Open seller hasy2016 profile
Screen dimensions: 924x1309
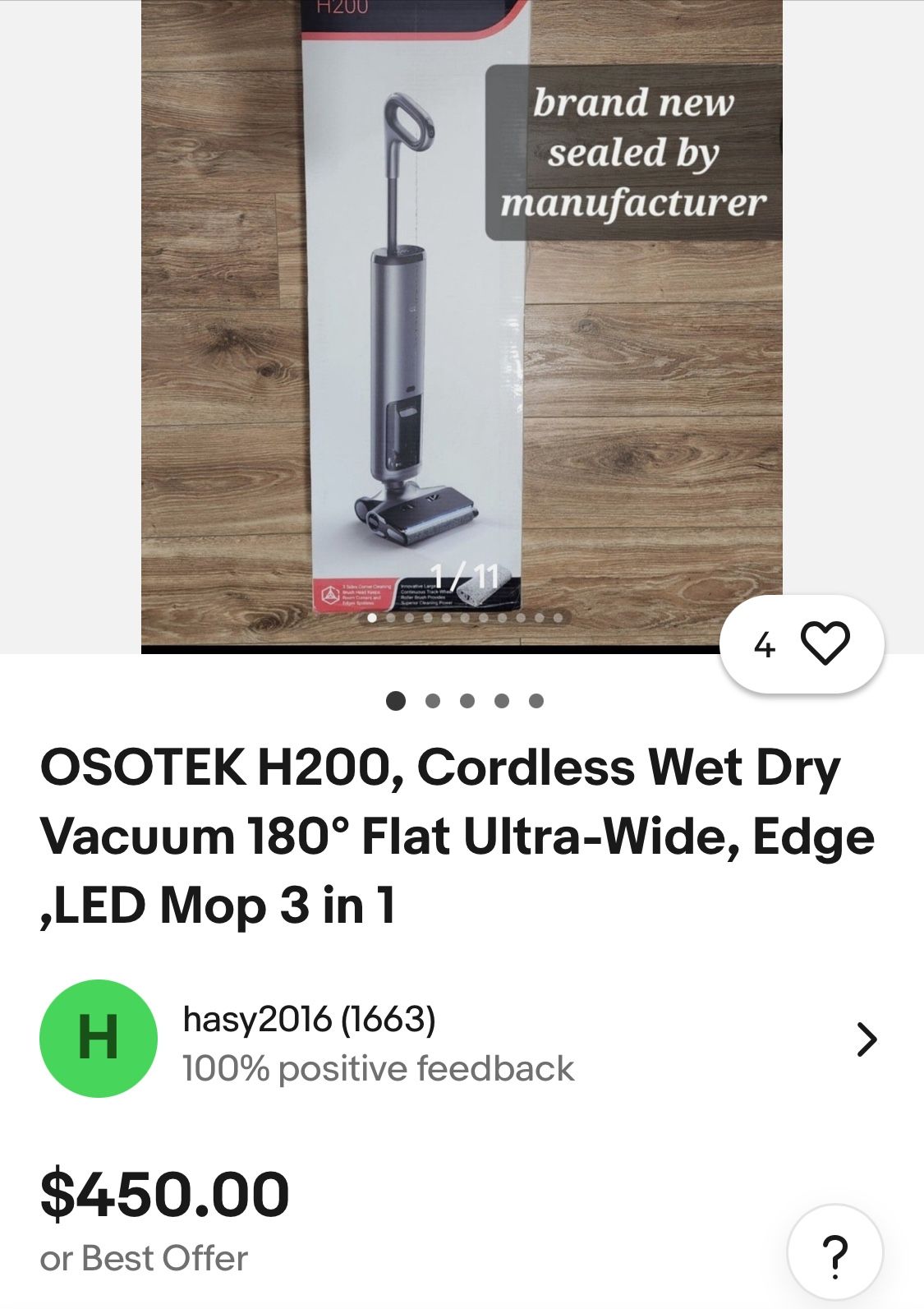(460, 1039)
